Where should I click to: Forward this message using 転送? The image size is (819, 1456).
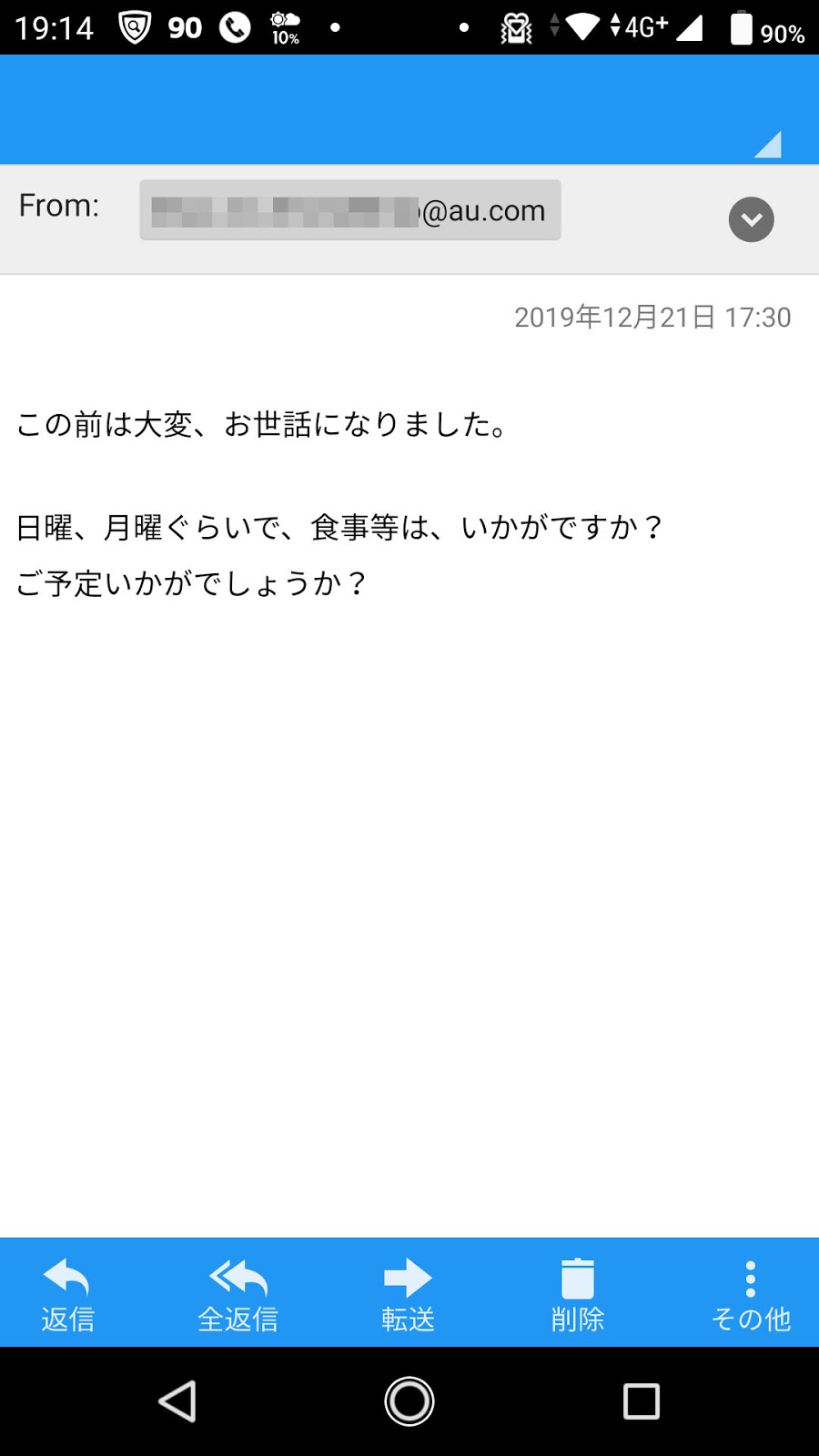tap(408, 1294)
